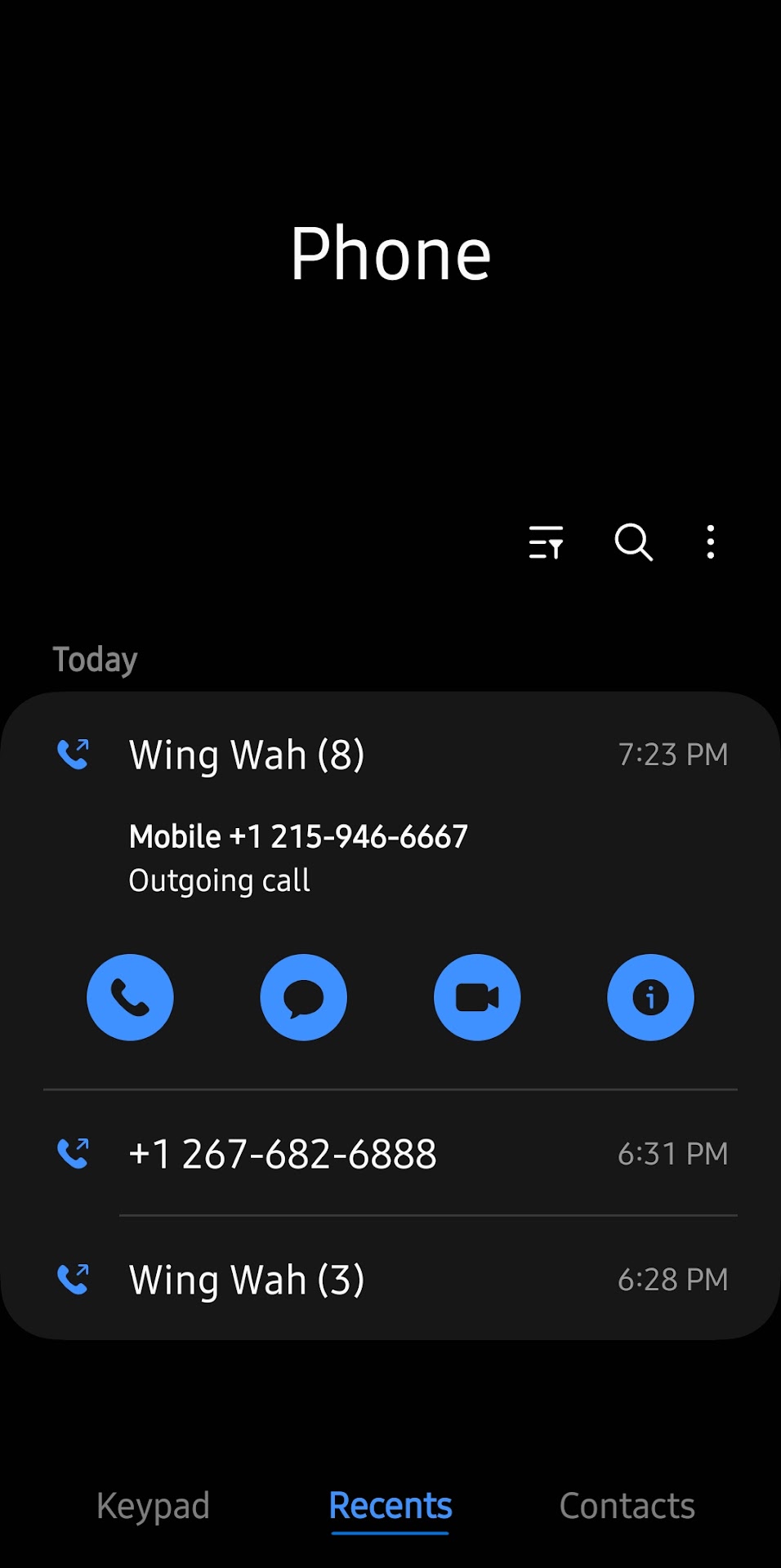Screen dimensions: 781x1568
Task: Go to the Contacts tab
Action: click(x=627, y=1506)
